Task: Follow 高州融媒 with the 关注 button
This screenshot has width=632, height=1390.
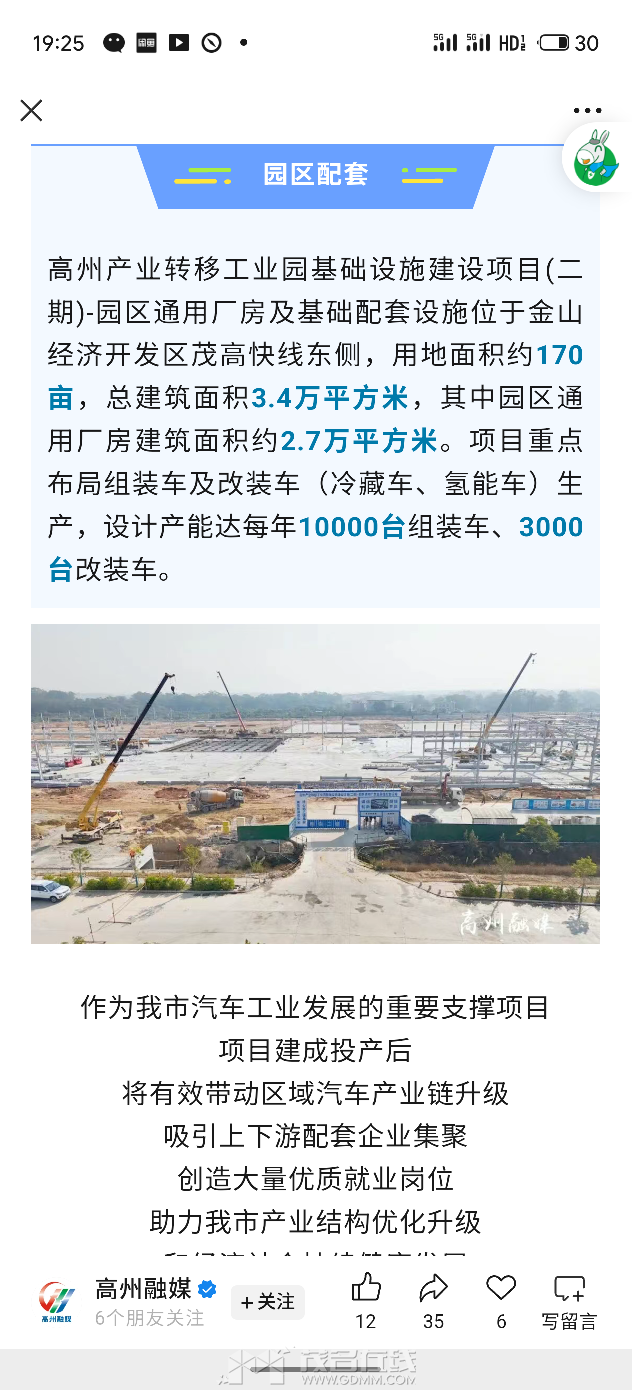Action: [268, 1302]
